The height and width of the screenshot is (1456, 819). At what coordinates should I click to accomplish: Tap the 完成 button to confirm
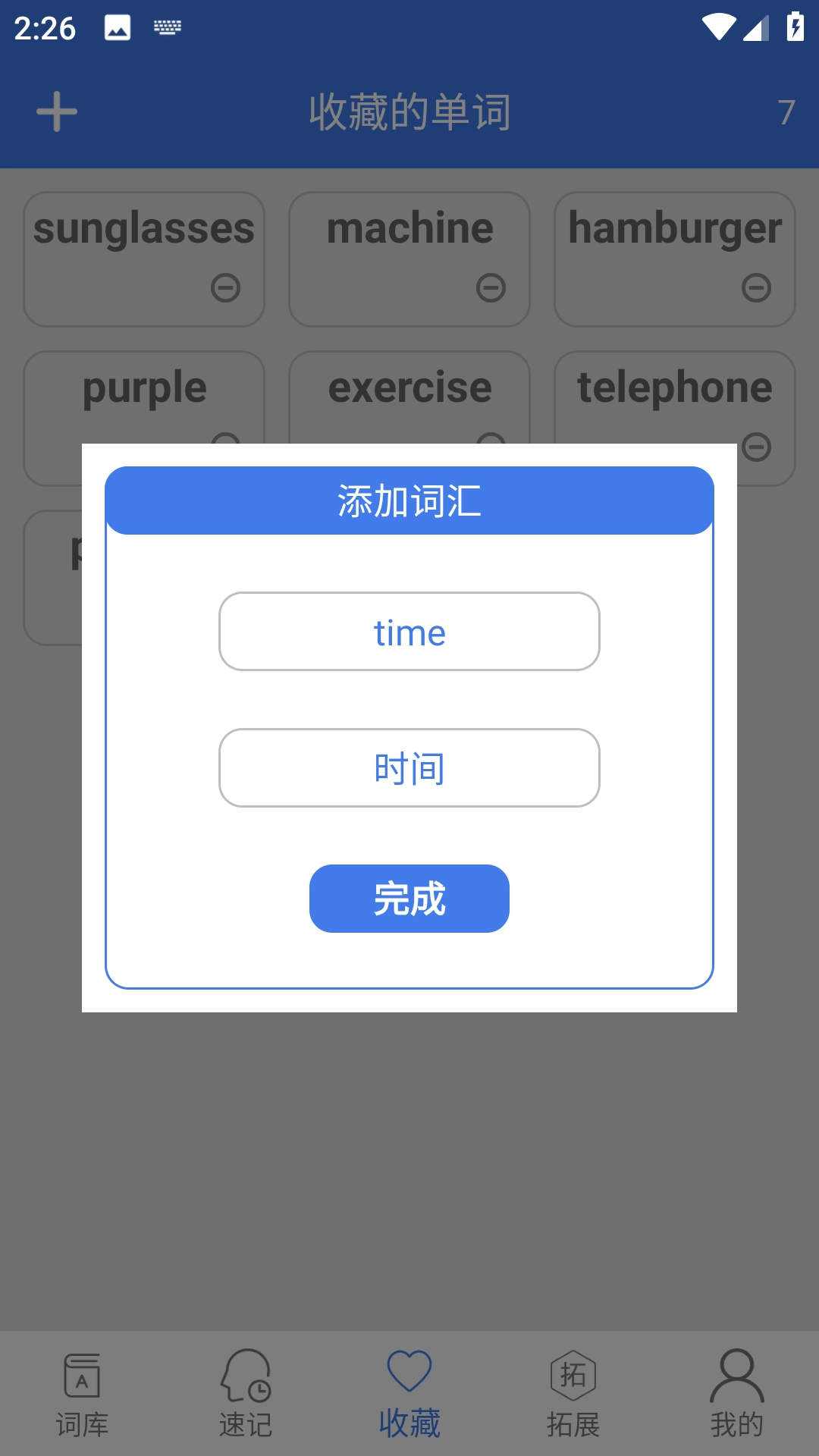(409, 899)
